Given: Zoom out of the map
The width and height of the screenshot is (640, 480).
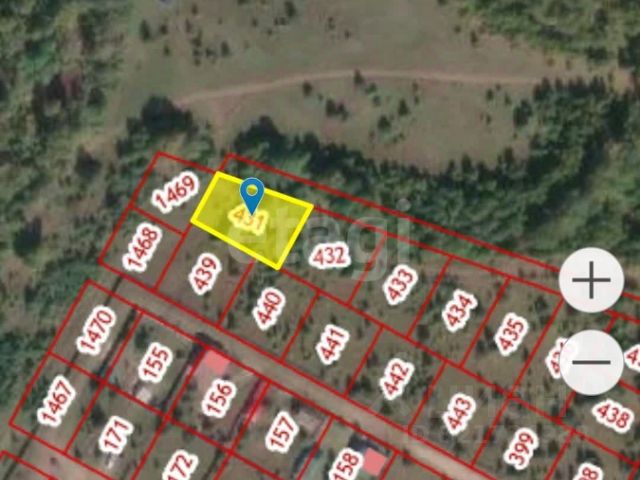Looking at the screenshot, I should point(591,362).
